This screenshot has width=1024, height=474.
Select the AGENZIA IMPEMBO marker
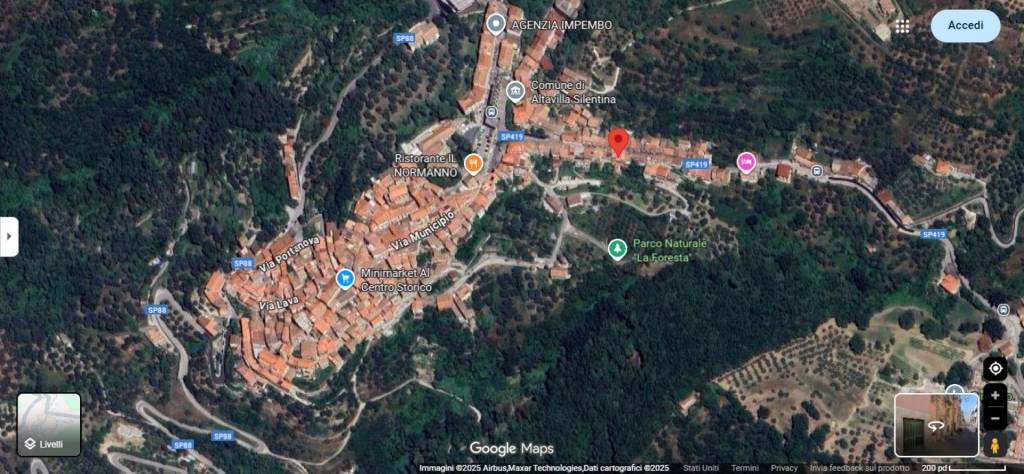tap(495, 23)
